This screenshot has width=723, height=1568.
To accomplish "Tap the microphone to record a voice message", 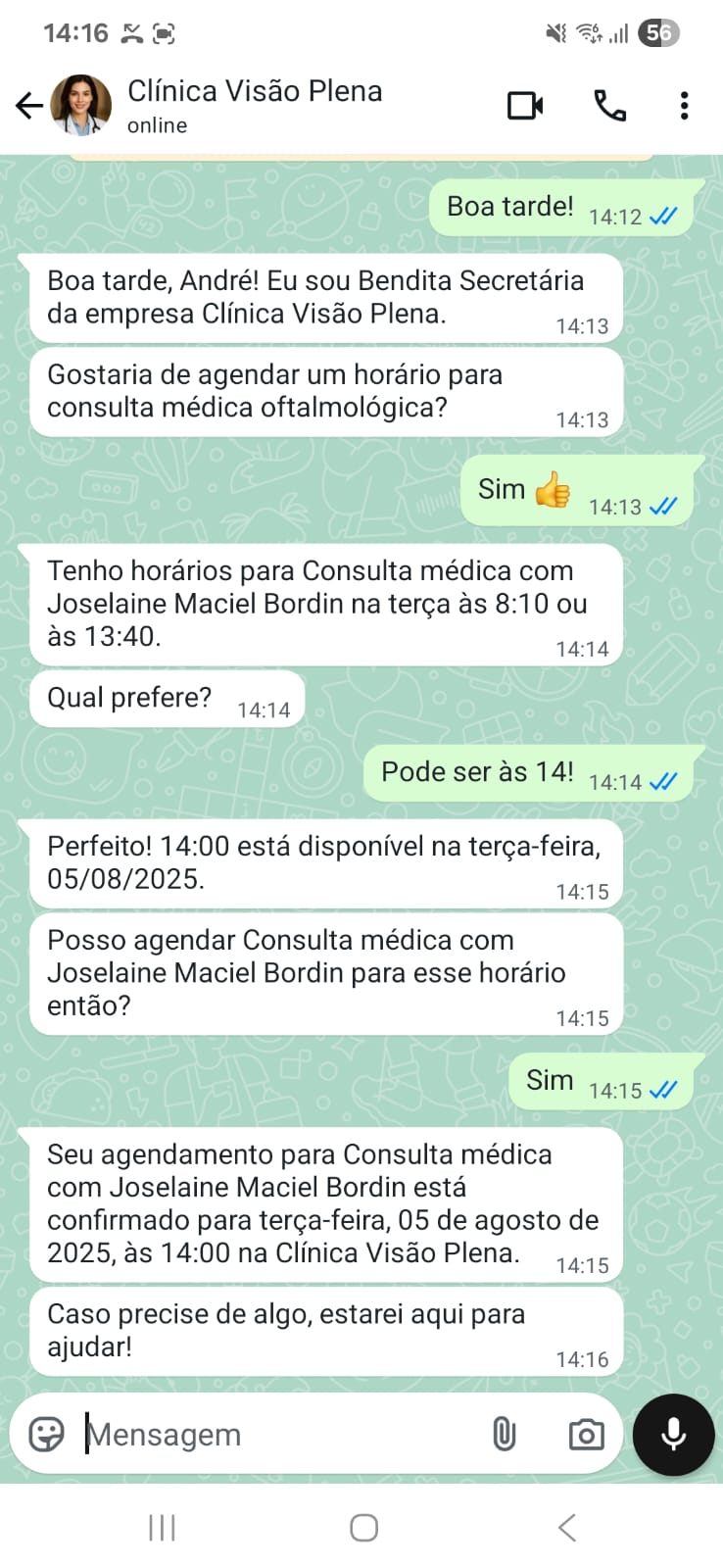I will [x=672, y=1434].
